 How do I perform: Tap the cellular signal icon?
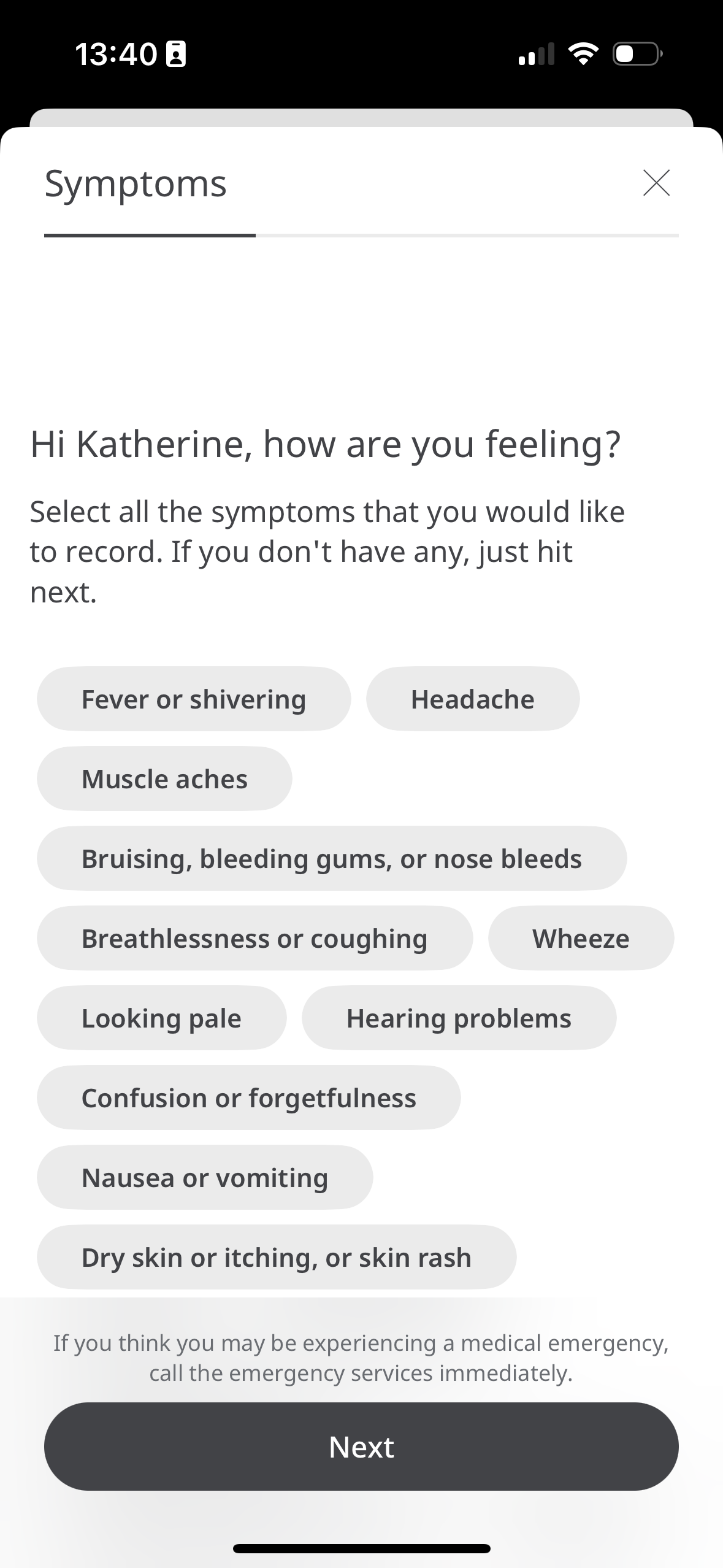[535, 54]
